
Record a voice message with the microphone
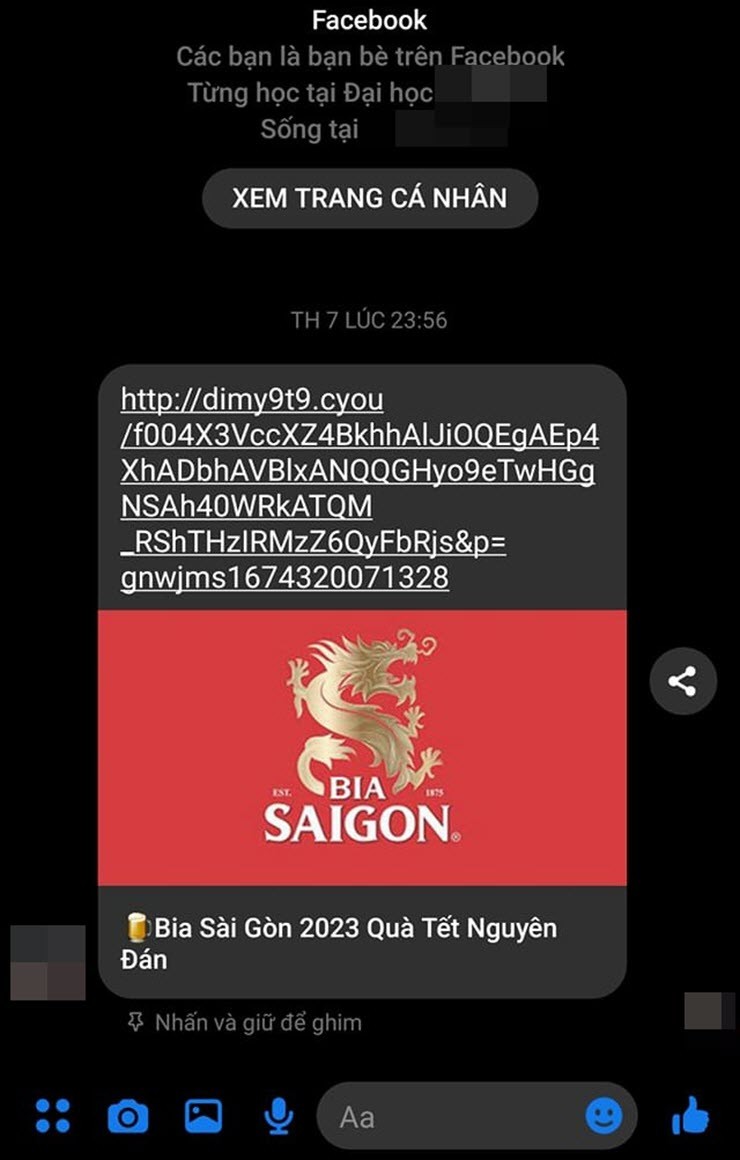click(x=279, y=1116)
